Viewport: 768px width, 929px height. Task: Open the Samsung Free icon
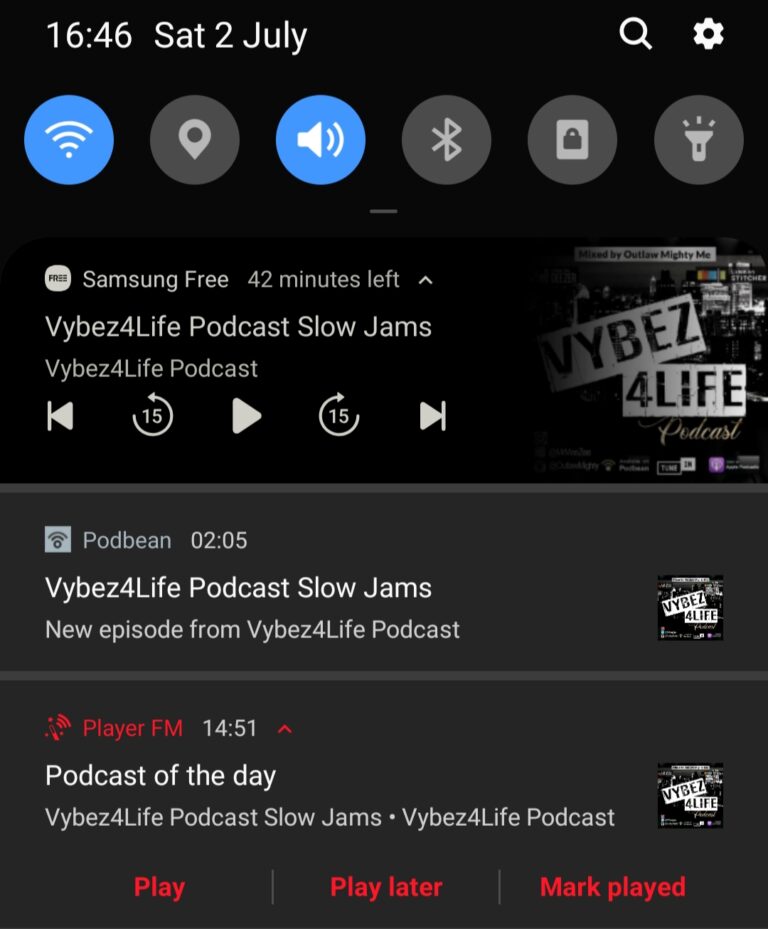pos(58,279)
